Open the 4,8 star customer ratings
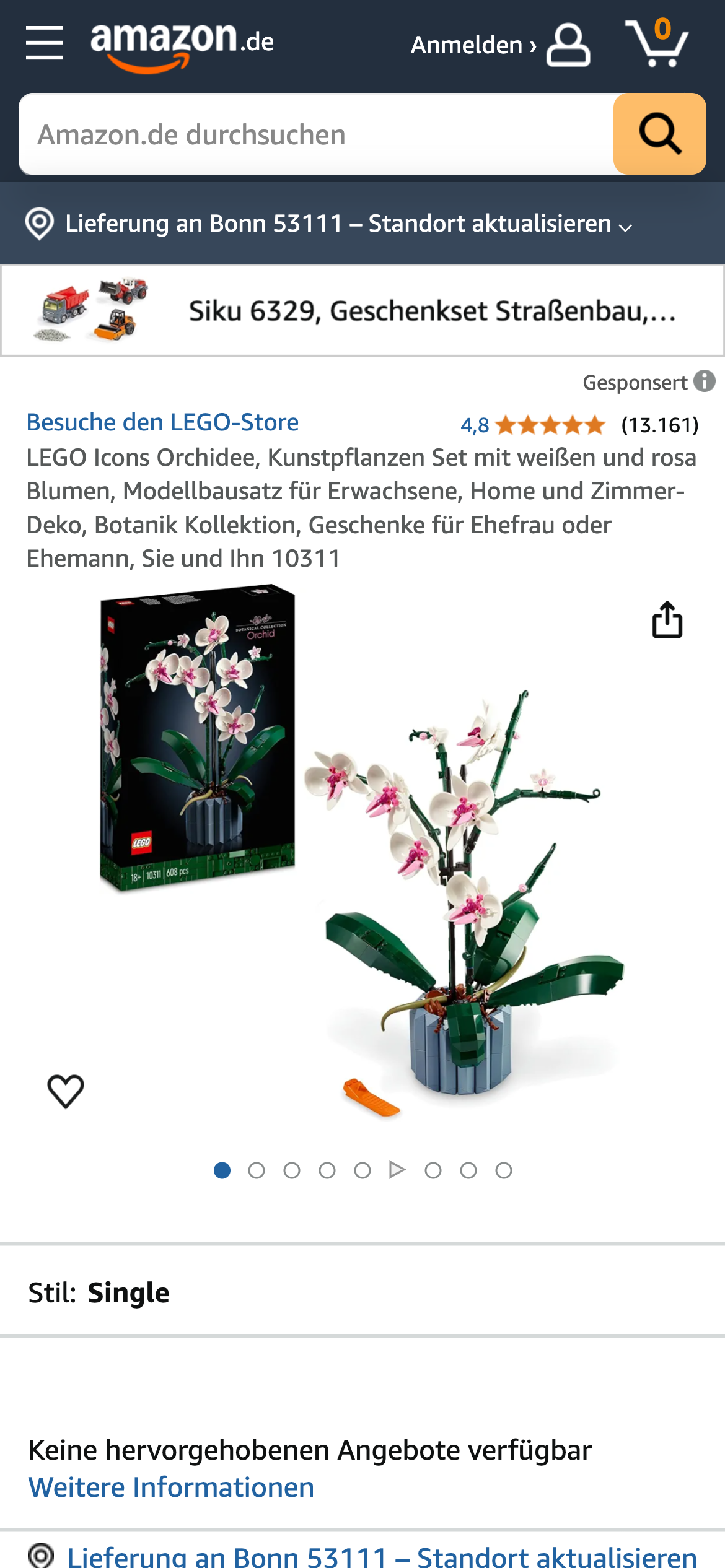 533,425
